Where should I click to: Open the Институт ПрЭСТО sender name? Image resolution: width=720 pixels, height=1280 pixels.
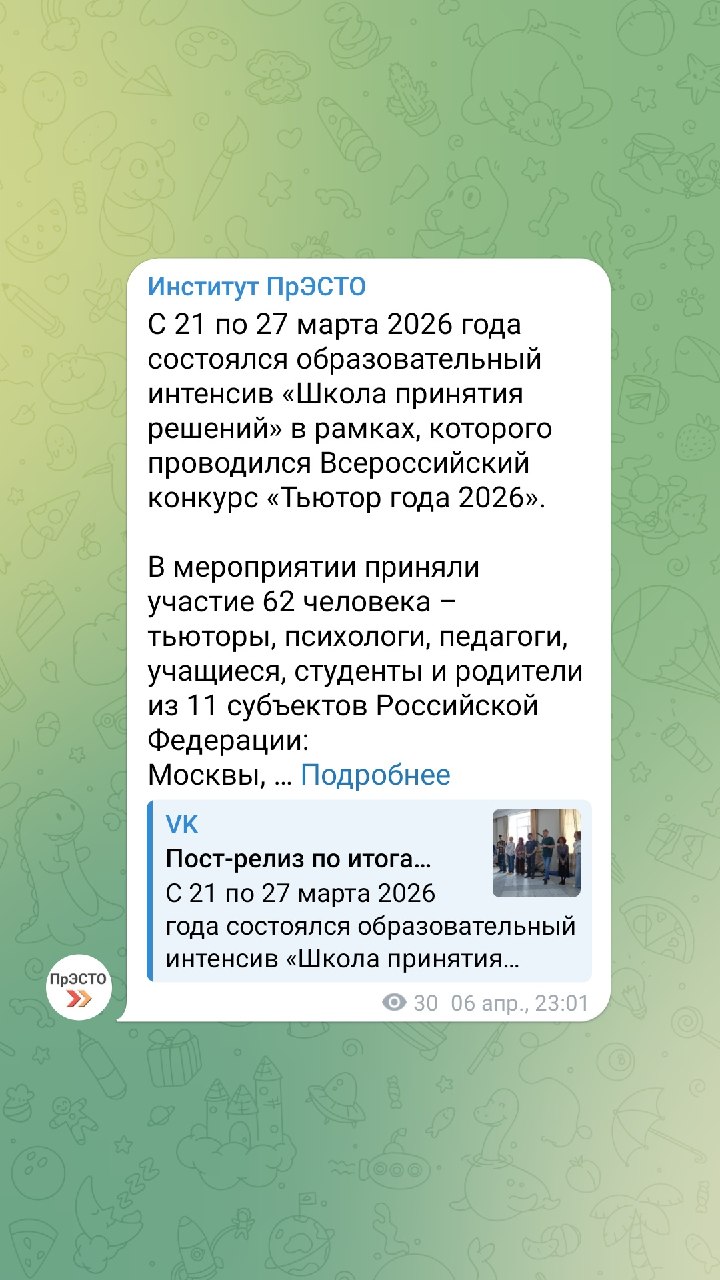point(257,287)
